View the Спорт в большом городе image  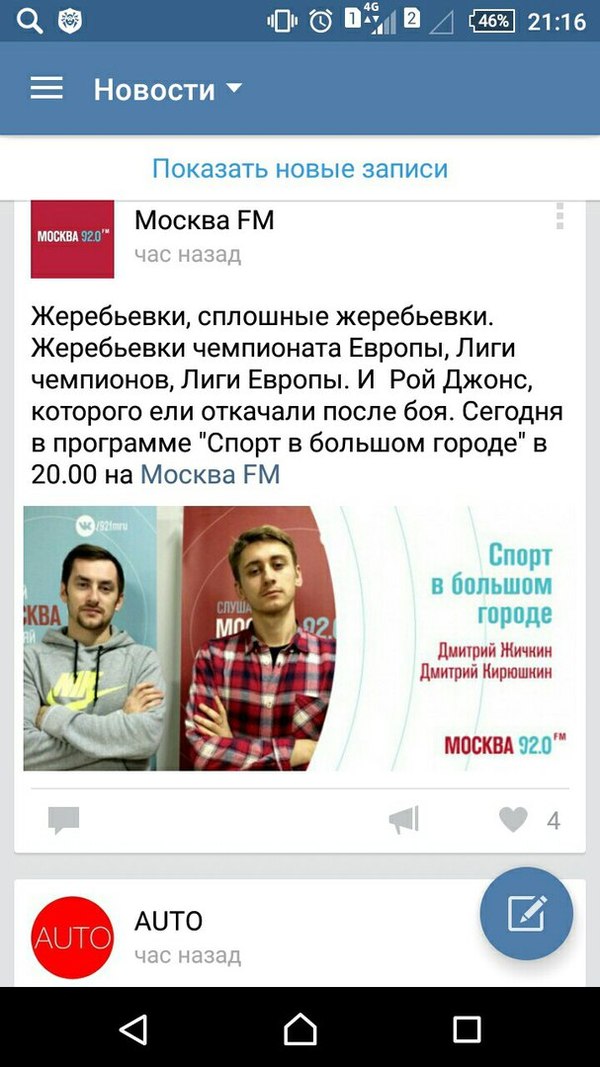[x=300, y=638]
